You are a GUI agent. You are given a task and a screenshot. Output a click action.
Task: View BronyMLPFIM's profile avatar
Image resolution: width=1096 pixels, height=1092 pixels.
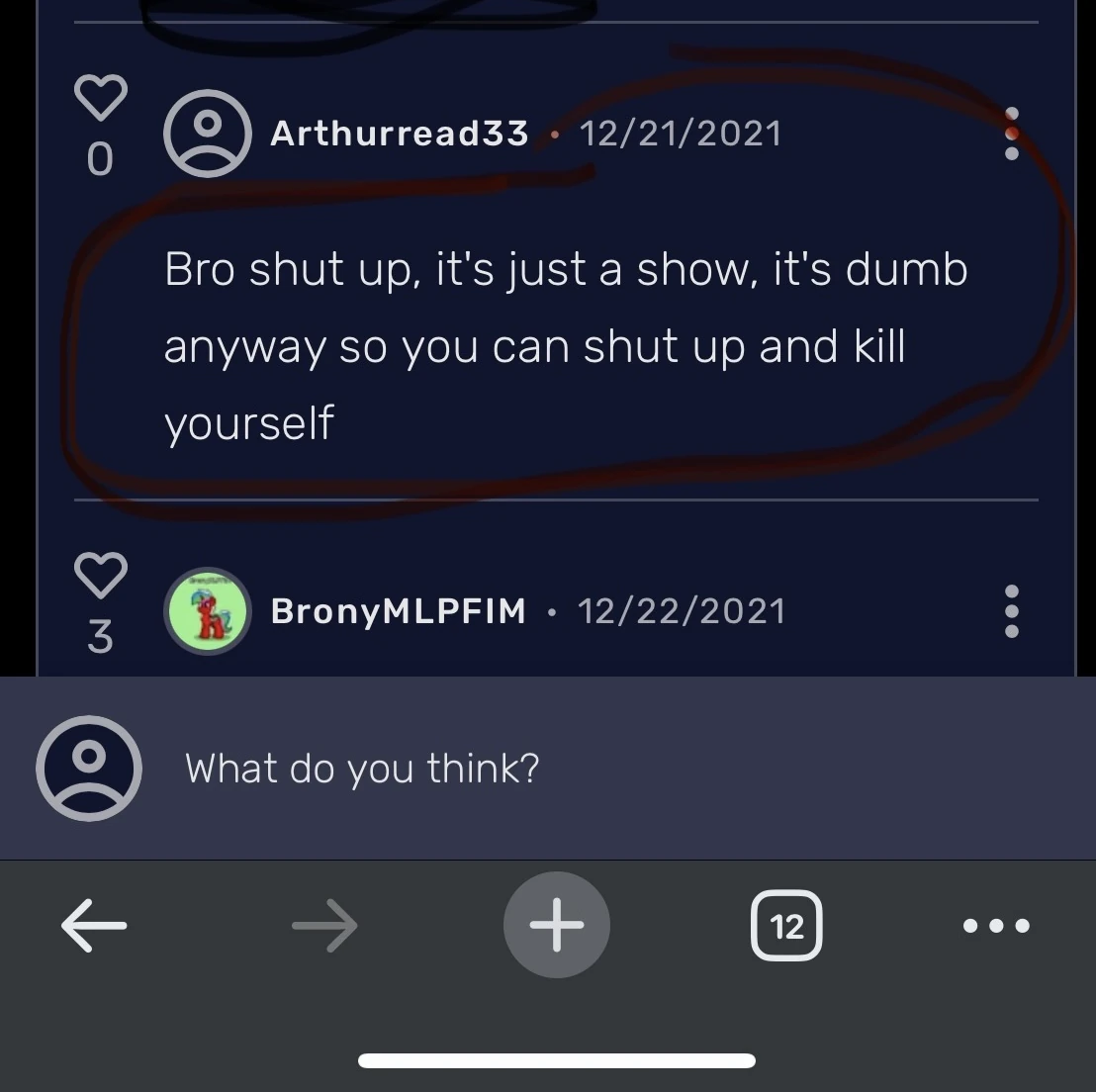207,611
